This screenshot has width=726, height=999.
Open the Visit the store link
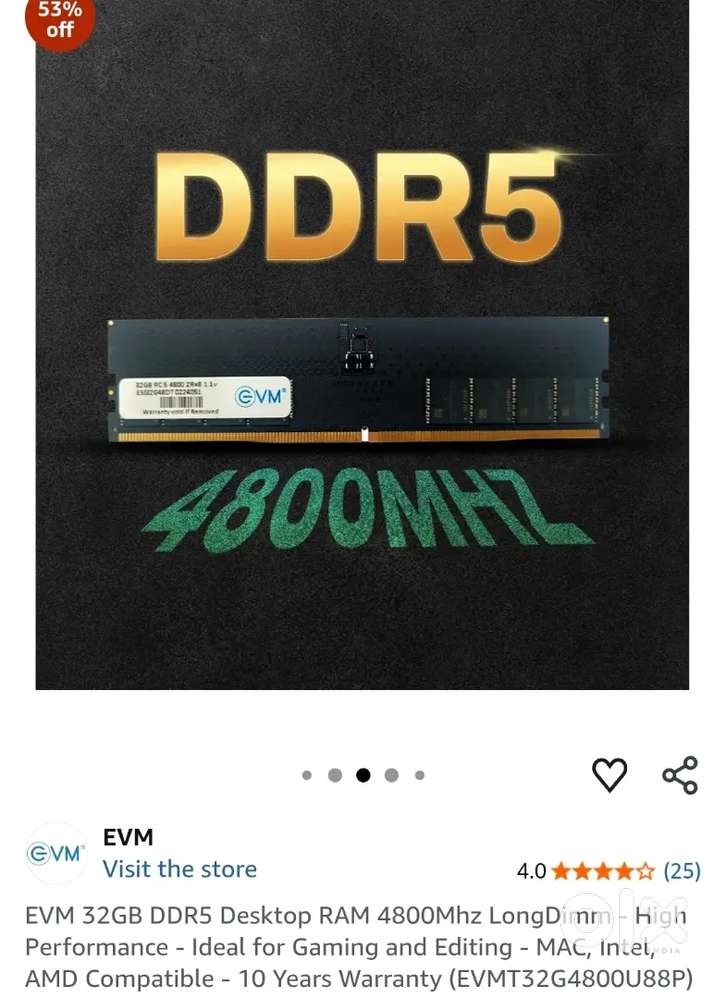[x=179, y=869]
